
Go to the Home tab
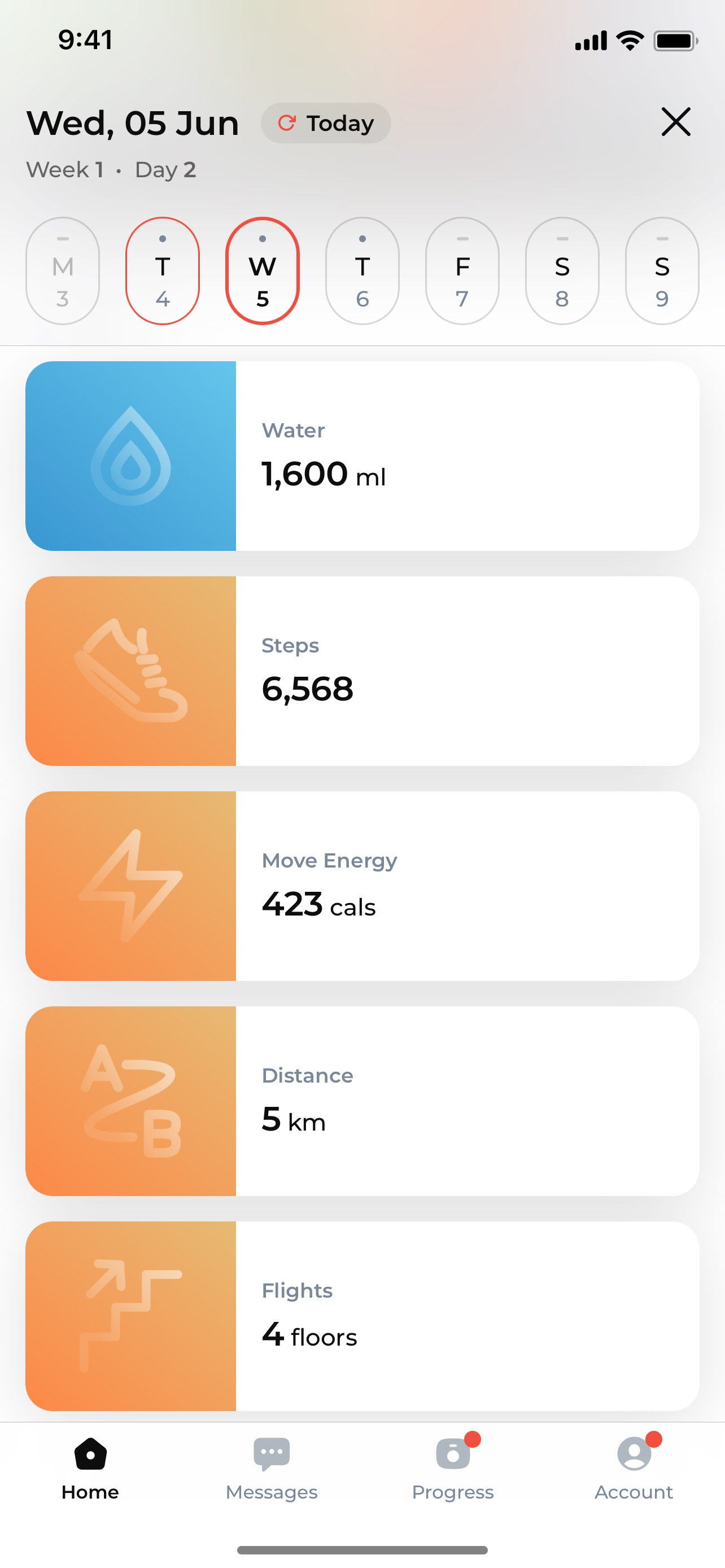[90, 1469]
